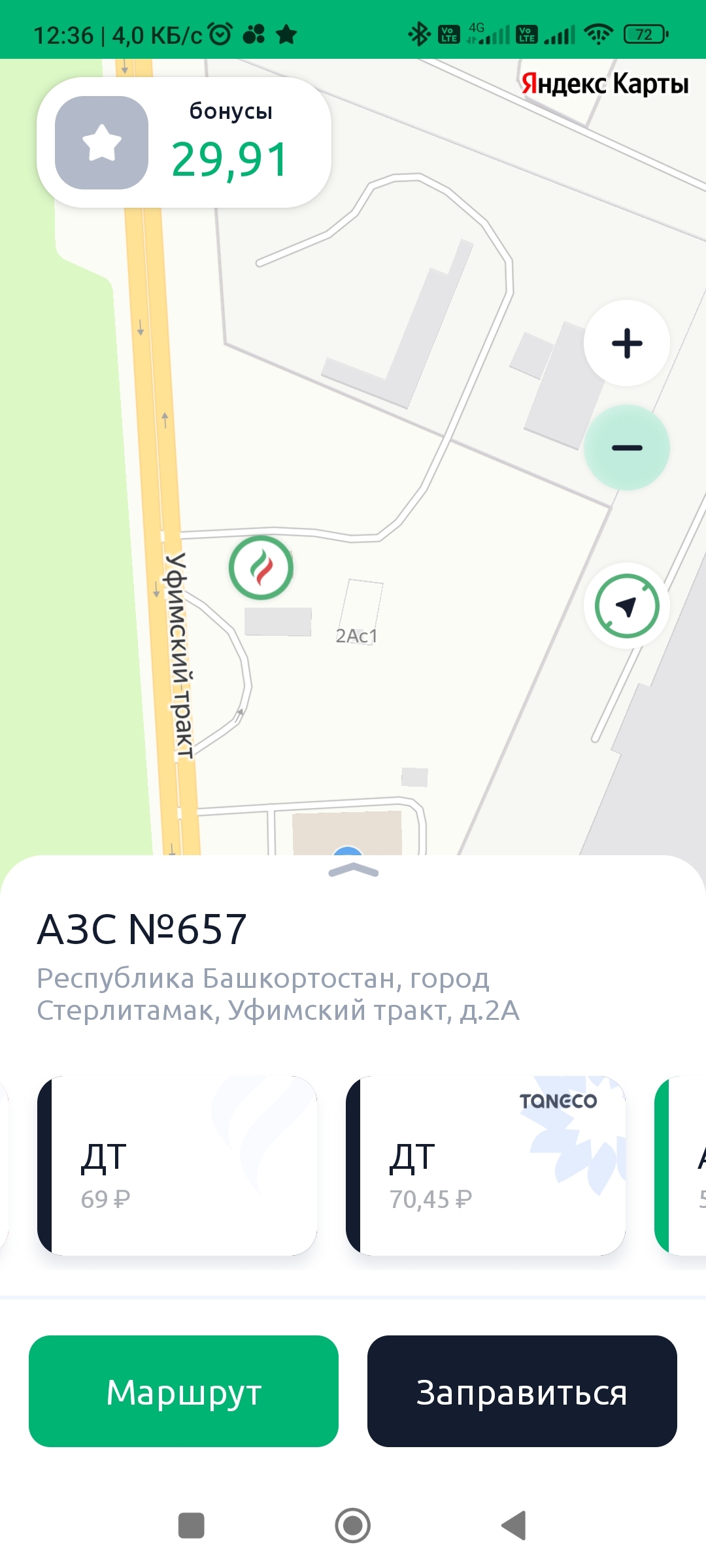Center map on my current location

point(627,606)
